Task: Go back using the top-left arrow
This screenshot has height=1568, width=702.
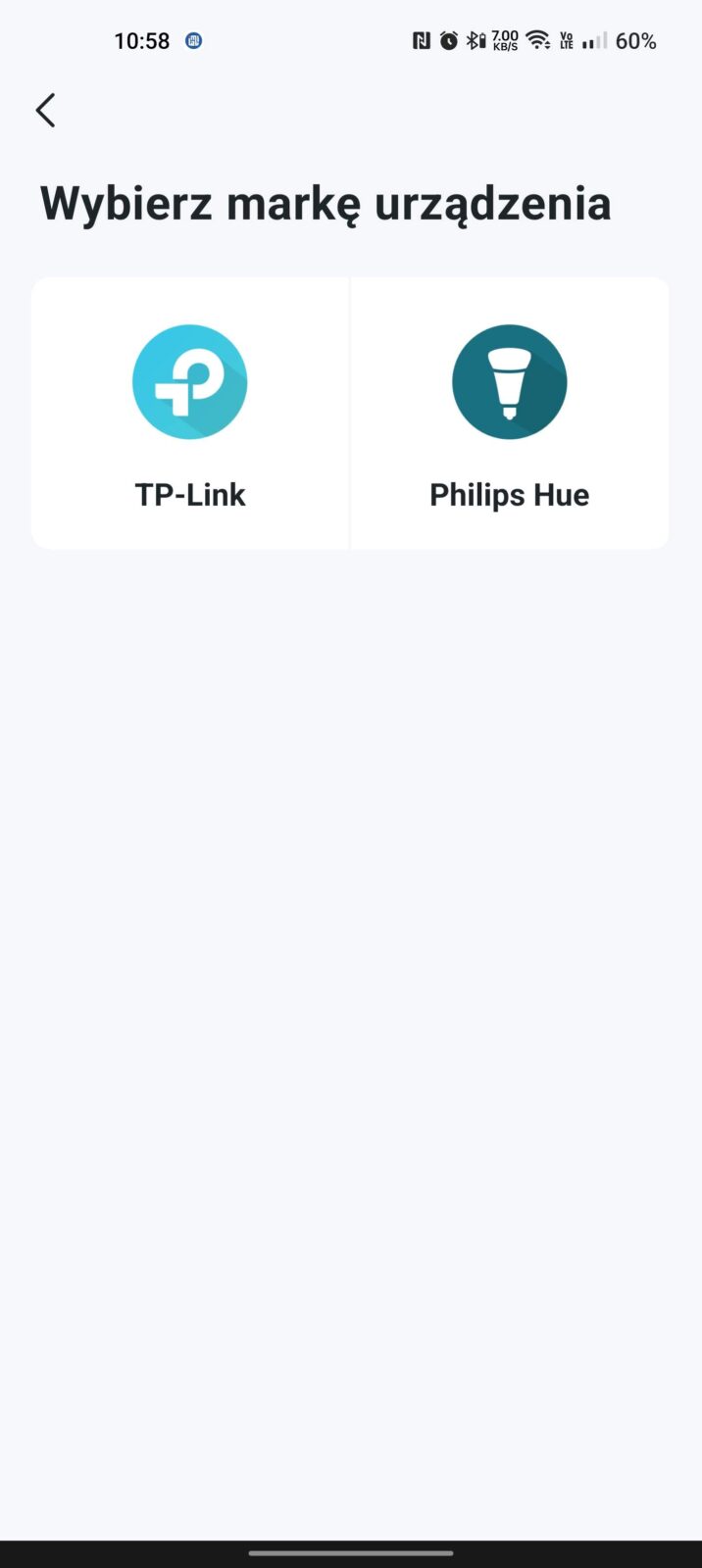Action: (x=45, y=110)
